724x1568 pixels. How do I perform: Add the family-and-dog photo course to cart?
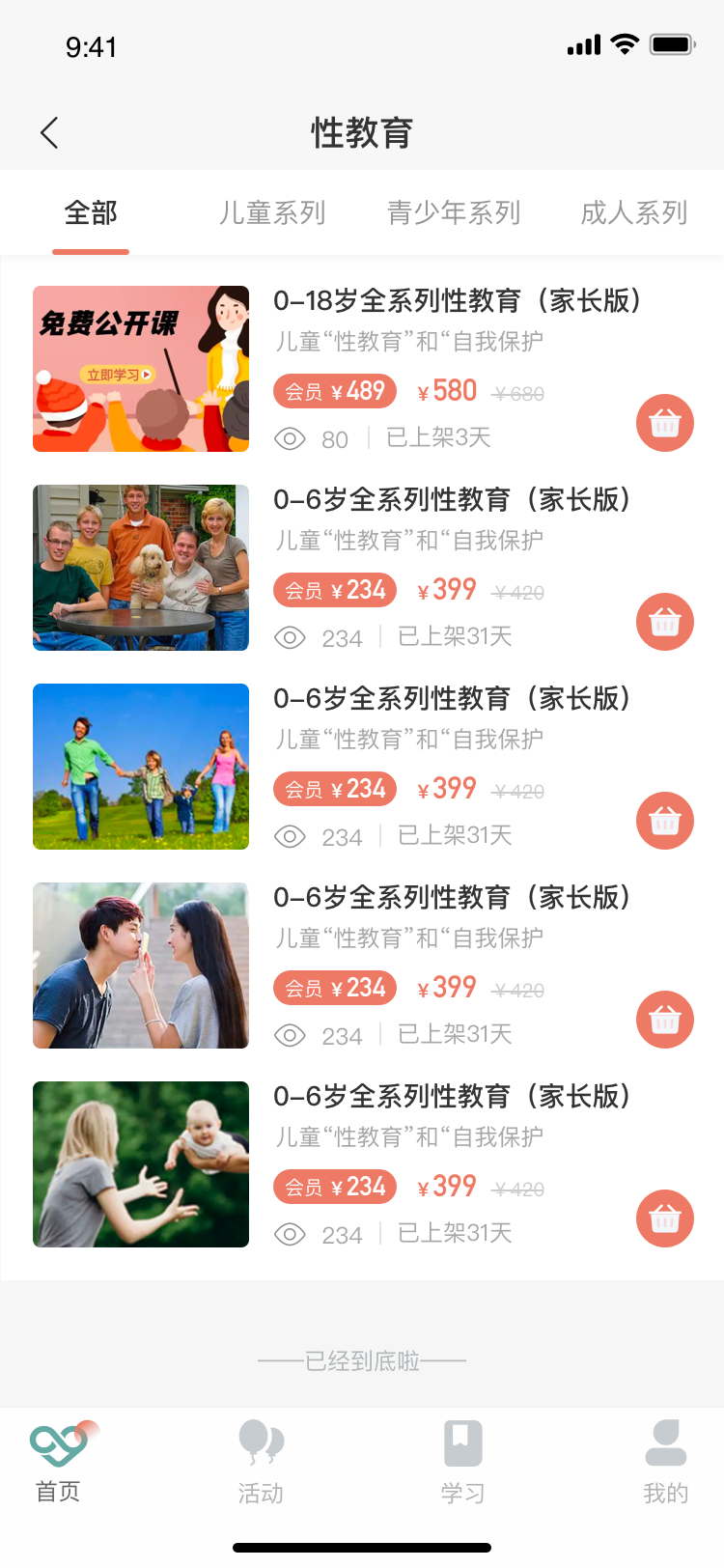click(x=664, y=622)
